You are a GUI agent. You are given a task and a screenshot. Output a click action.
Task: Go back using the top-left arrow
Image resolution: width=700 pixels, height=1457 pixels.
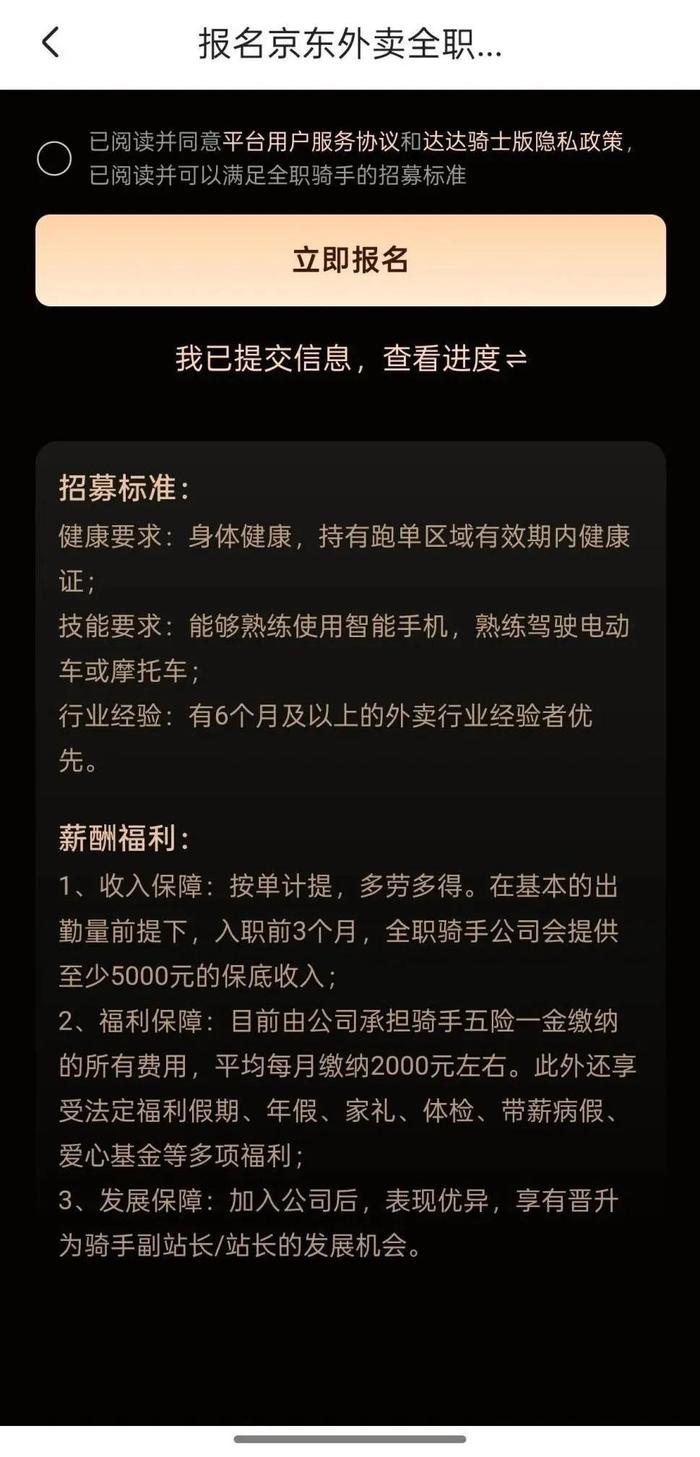(50, 43)
